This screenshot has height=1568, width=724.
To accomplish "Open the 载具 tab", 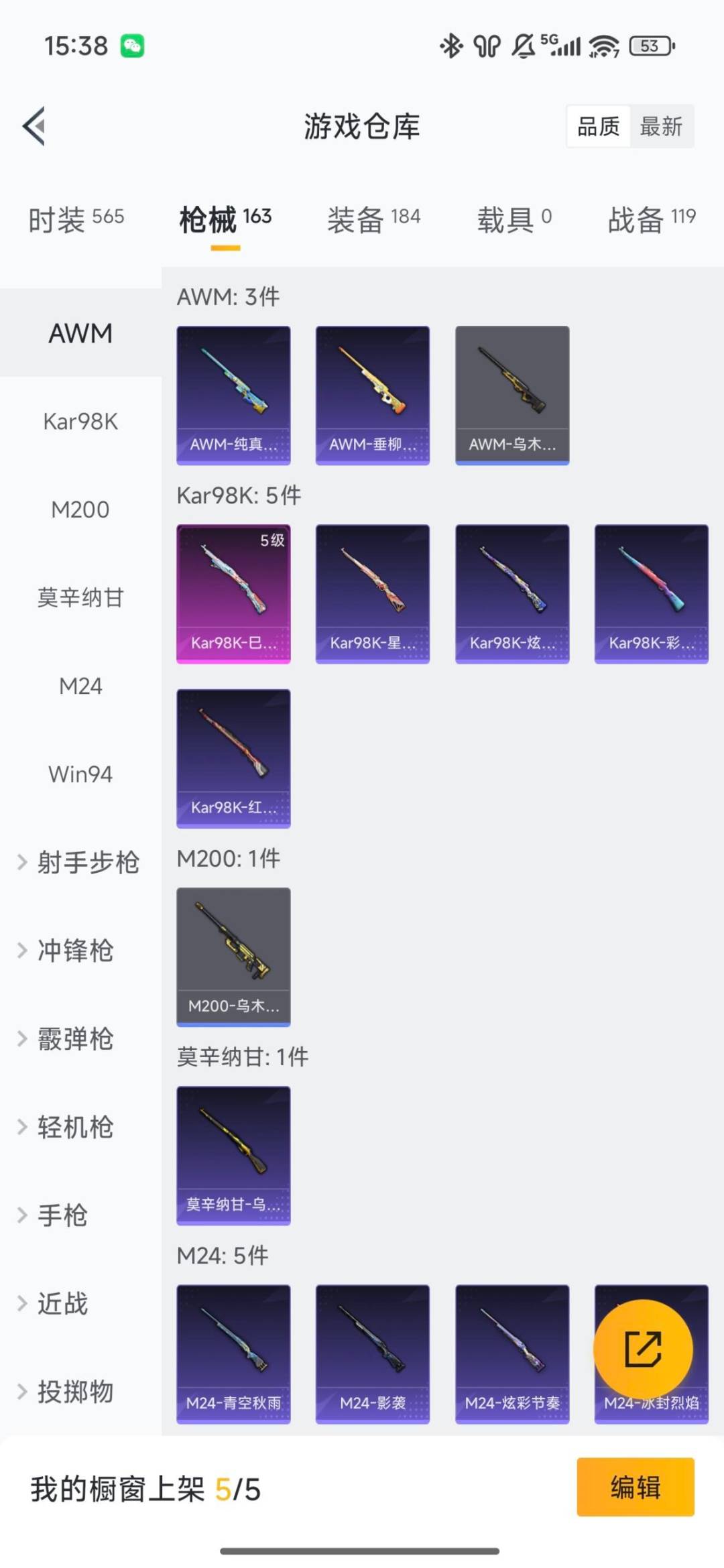I will coord(514,219).
